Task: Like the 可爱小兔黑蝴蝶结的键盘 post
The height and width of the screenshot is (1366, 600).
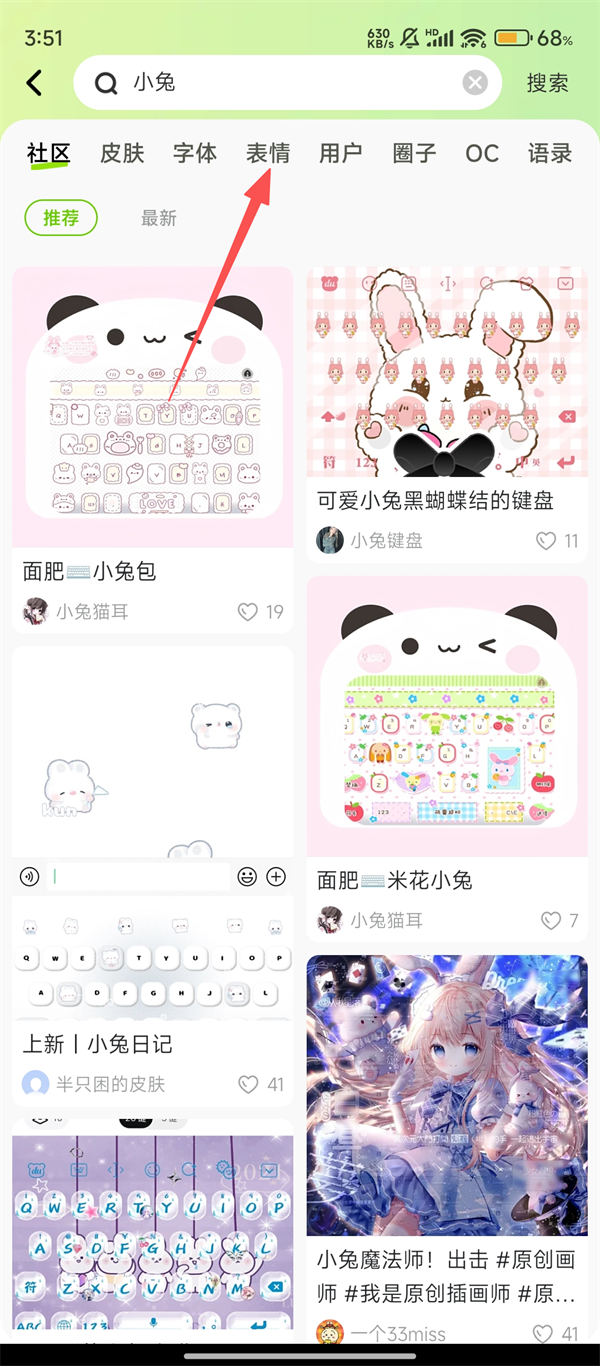Action: pyautogui.click(x=546, y=541)
